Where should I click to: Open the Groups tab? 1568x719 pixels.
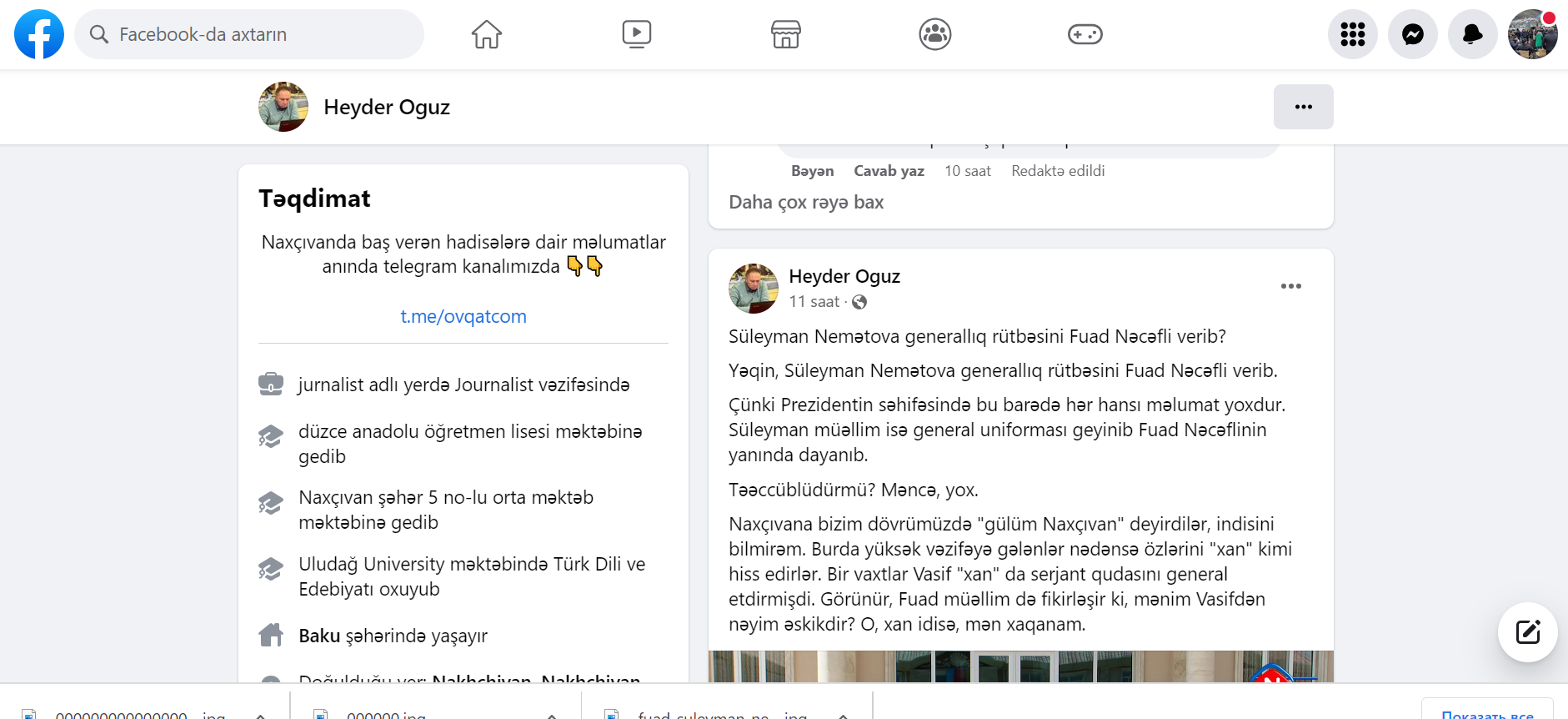[934, 34]
